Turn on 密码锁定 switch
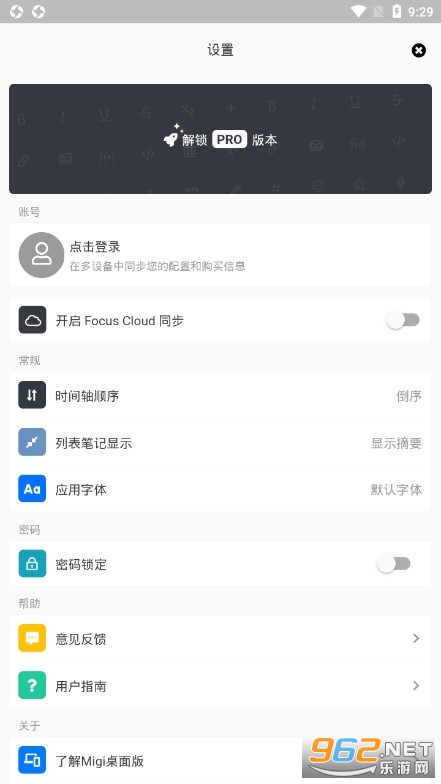This screenshot has height=784, width=441. (x=394, y=564)
